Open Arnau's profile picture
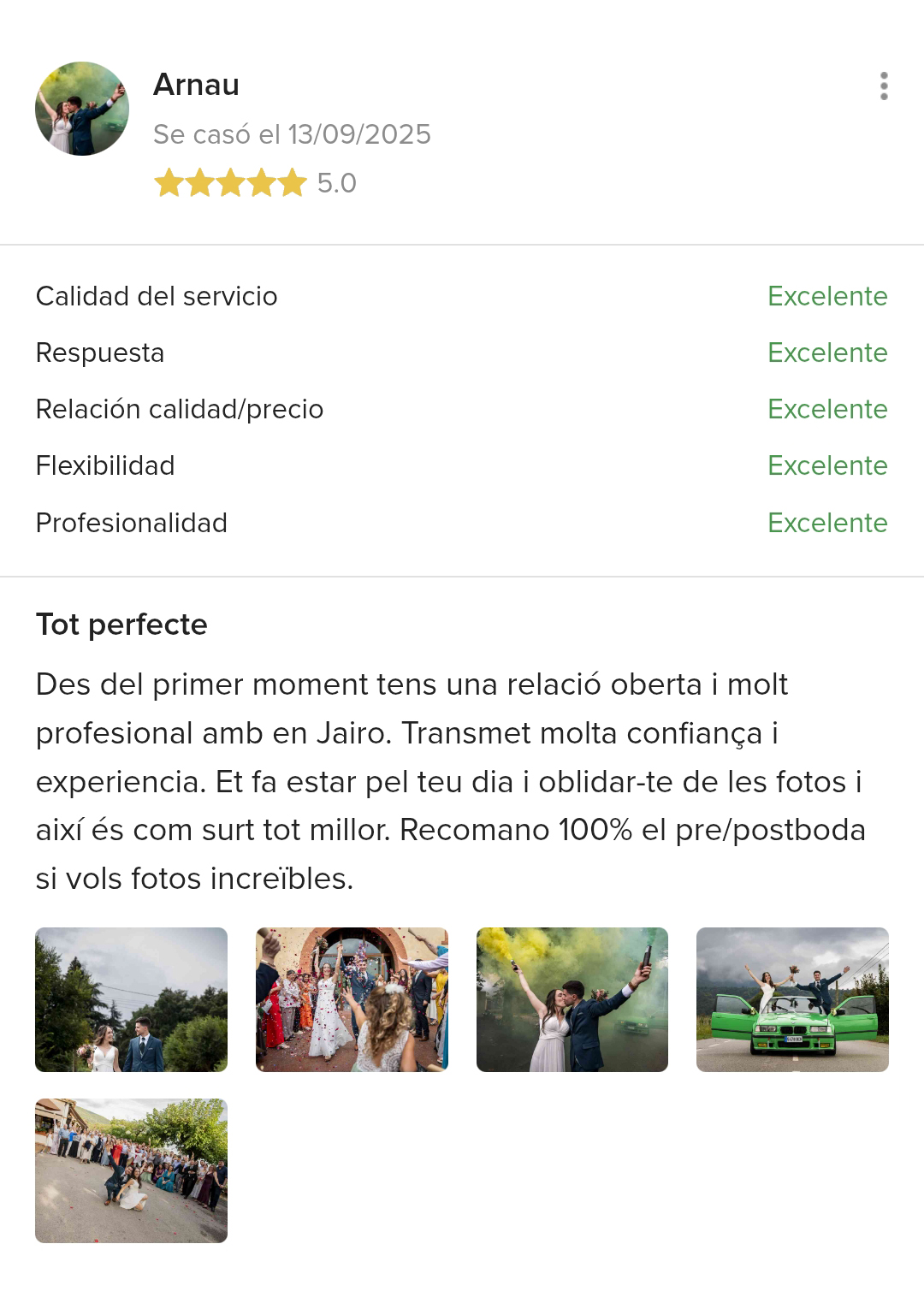The height and width of the screenshot is (1309, 924). (x=82, y=109)
